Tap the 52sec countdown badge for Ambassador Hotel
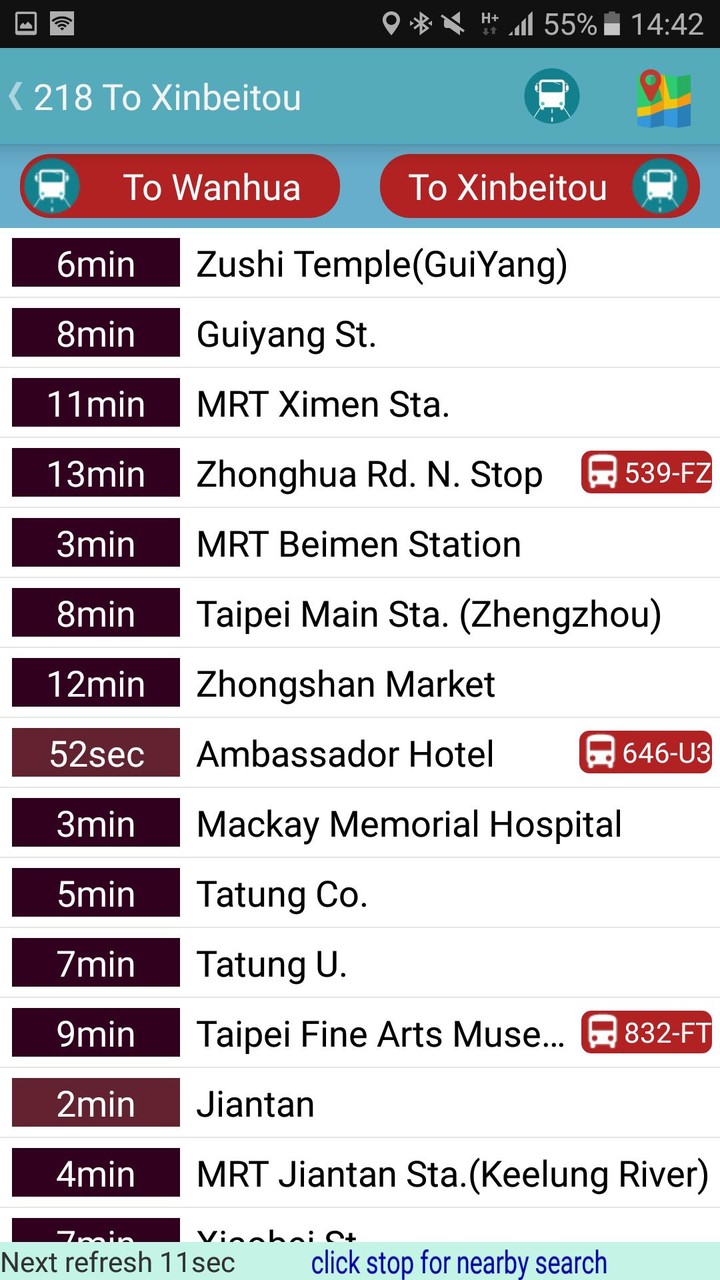 coord(95,753)
